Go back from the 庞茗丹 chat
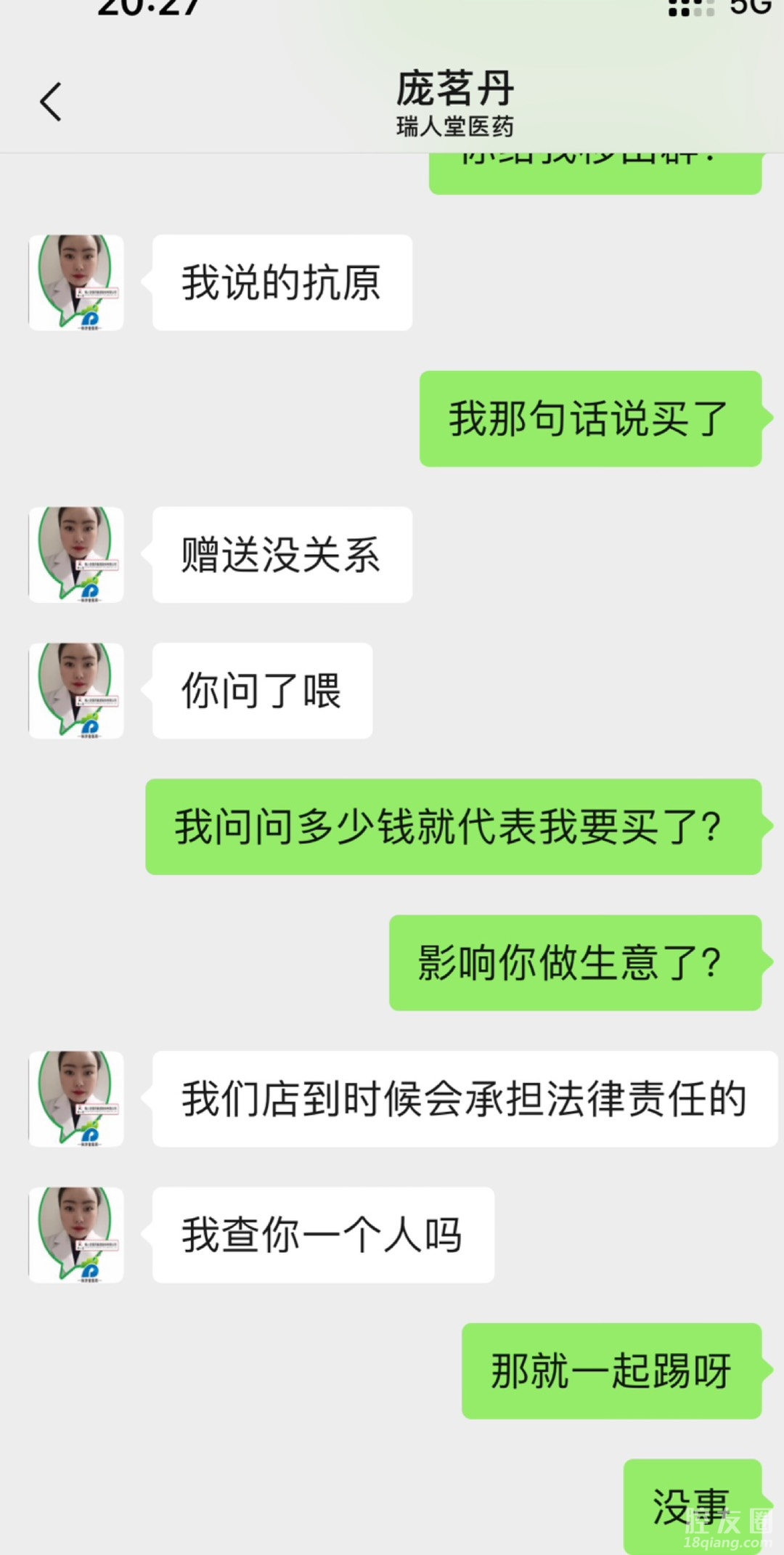The image size is (784, 1555). [x=50, y=102]
